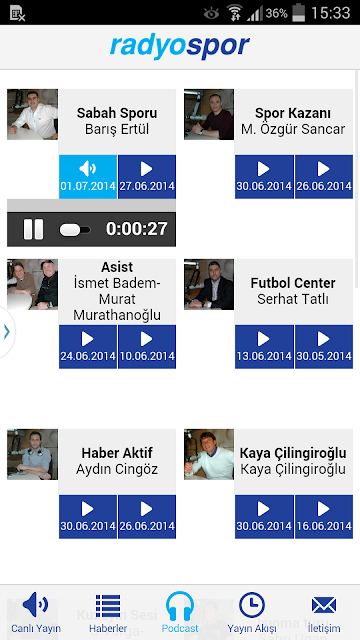
Task: Play Asist episode from 24.06.2014
Action: [88, 347]
